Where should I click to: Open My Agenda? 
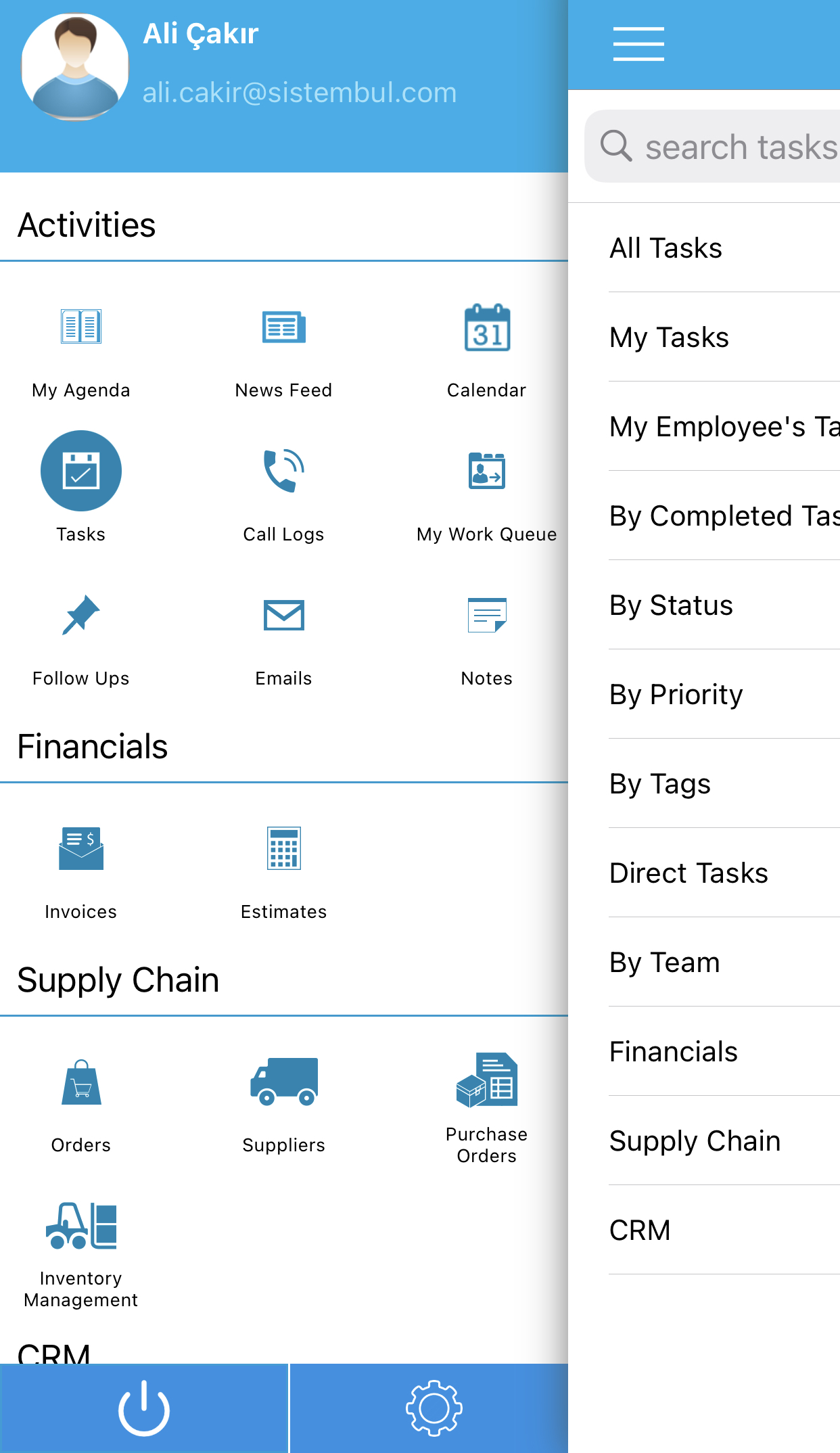pos(81,351)
